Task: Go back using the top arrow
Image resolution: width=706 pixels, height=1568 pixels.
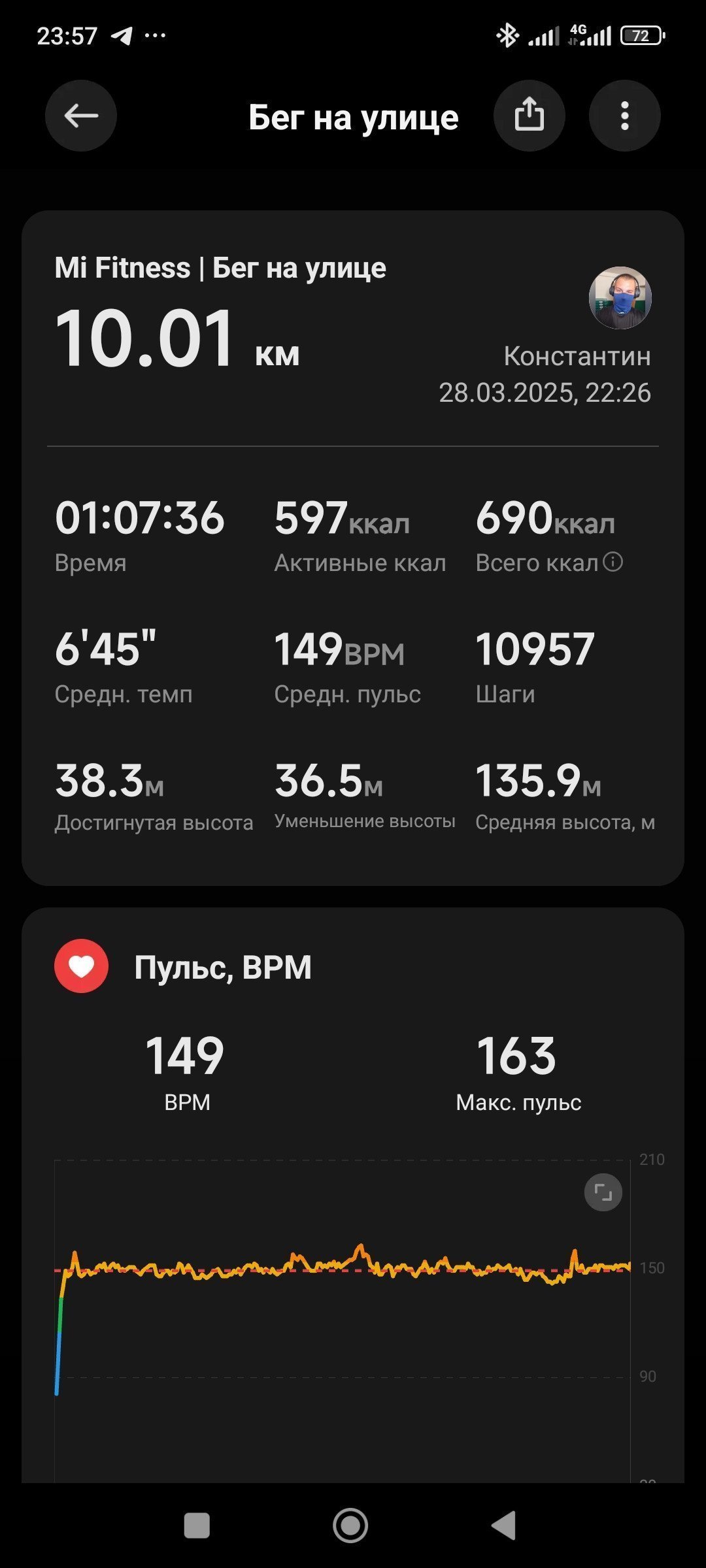Action: (x=81, y=116)
